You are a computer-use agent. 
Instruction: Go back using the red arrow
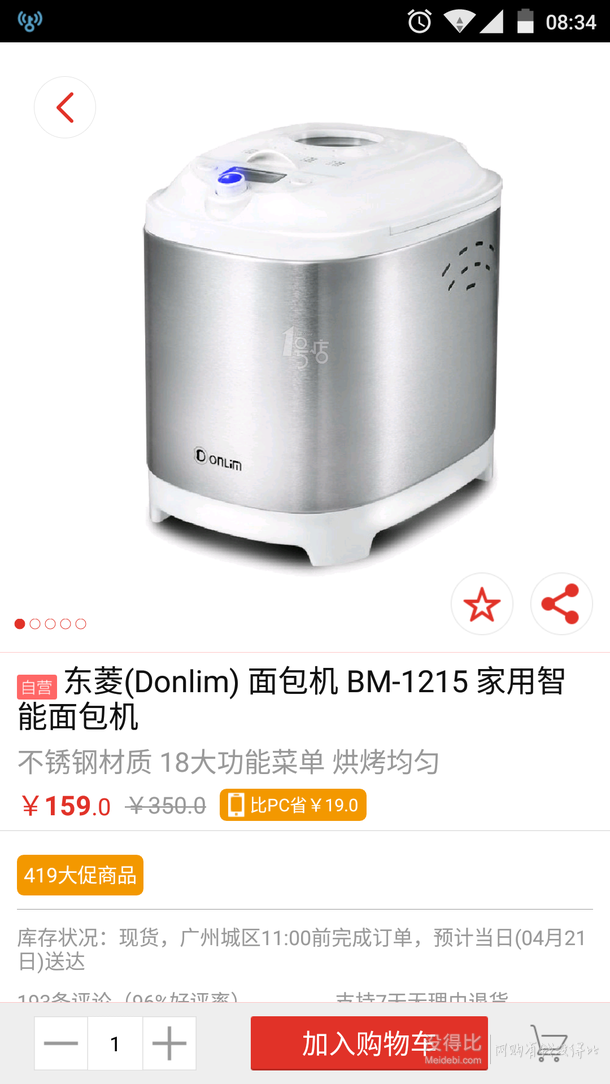pos(65,107)
